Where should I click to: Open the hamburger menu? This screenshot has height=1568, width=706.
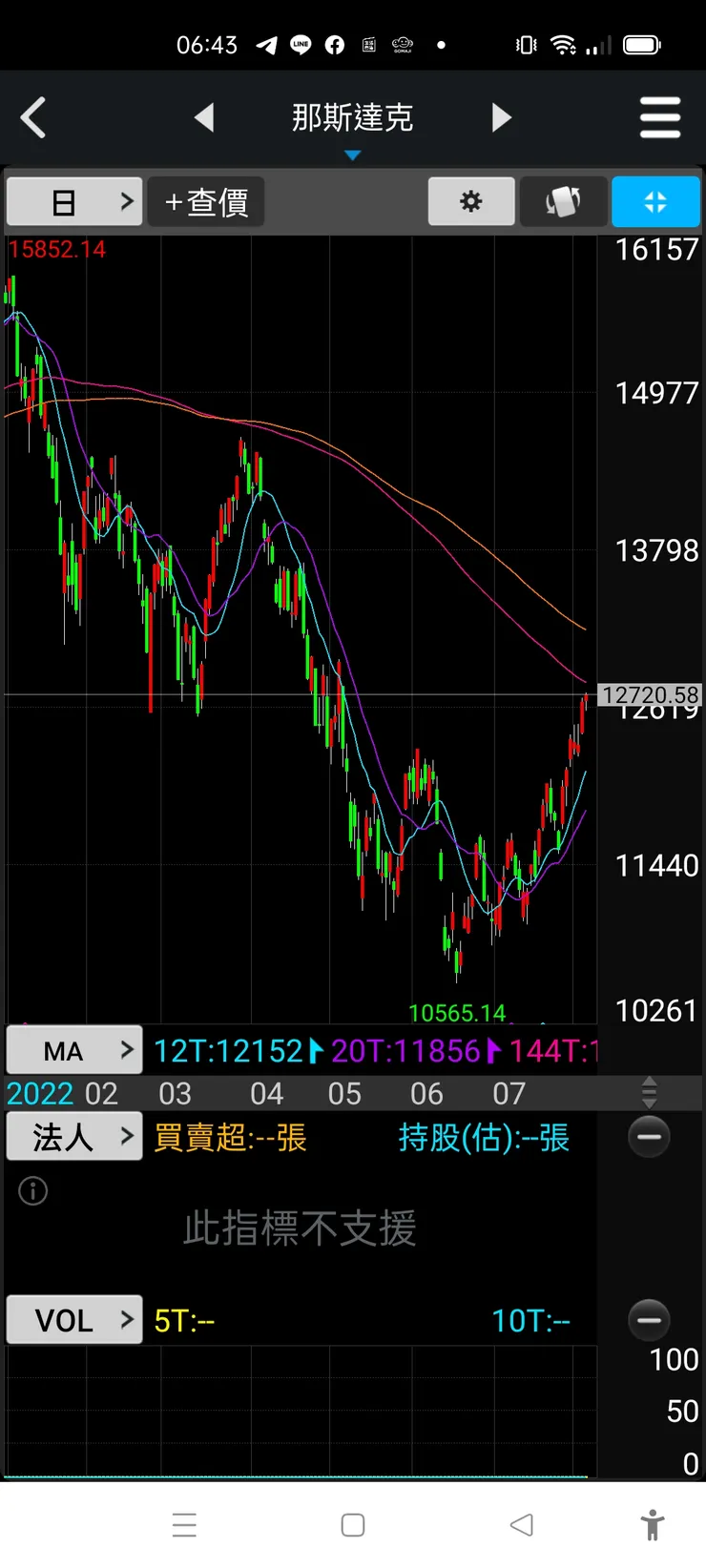pos(660,118)
